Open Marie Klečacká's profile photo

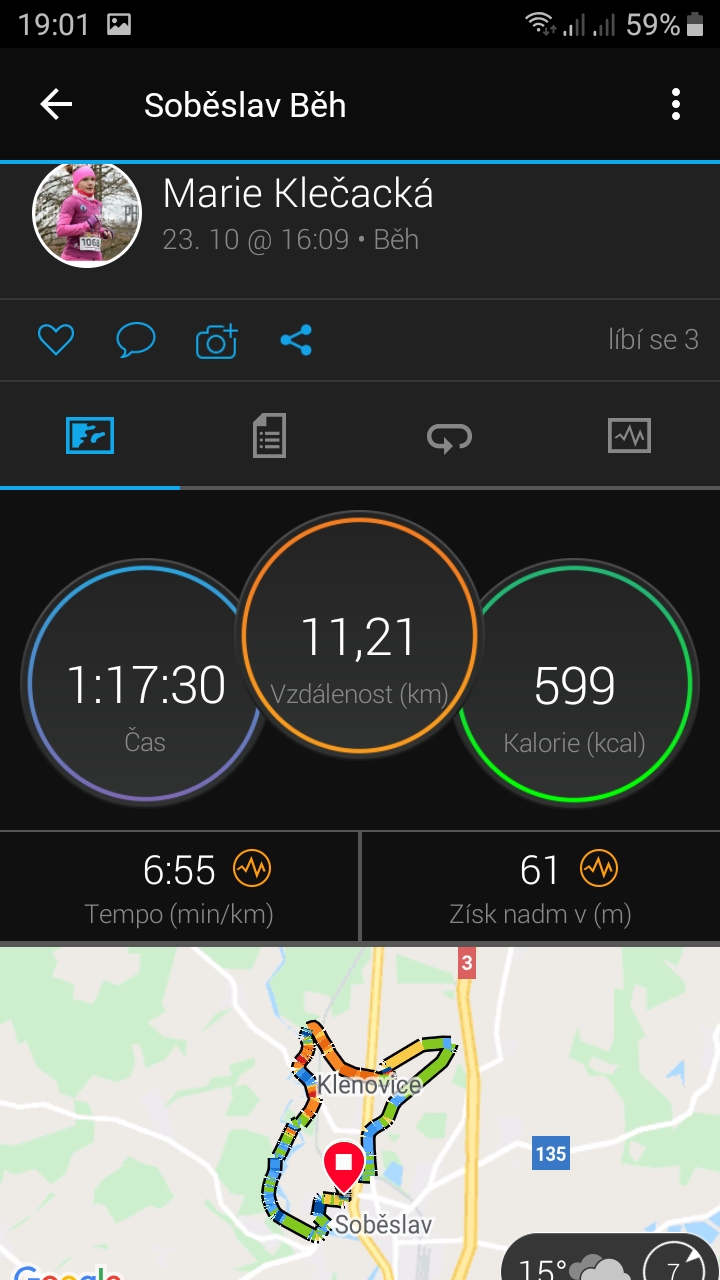(87, 213)
